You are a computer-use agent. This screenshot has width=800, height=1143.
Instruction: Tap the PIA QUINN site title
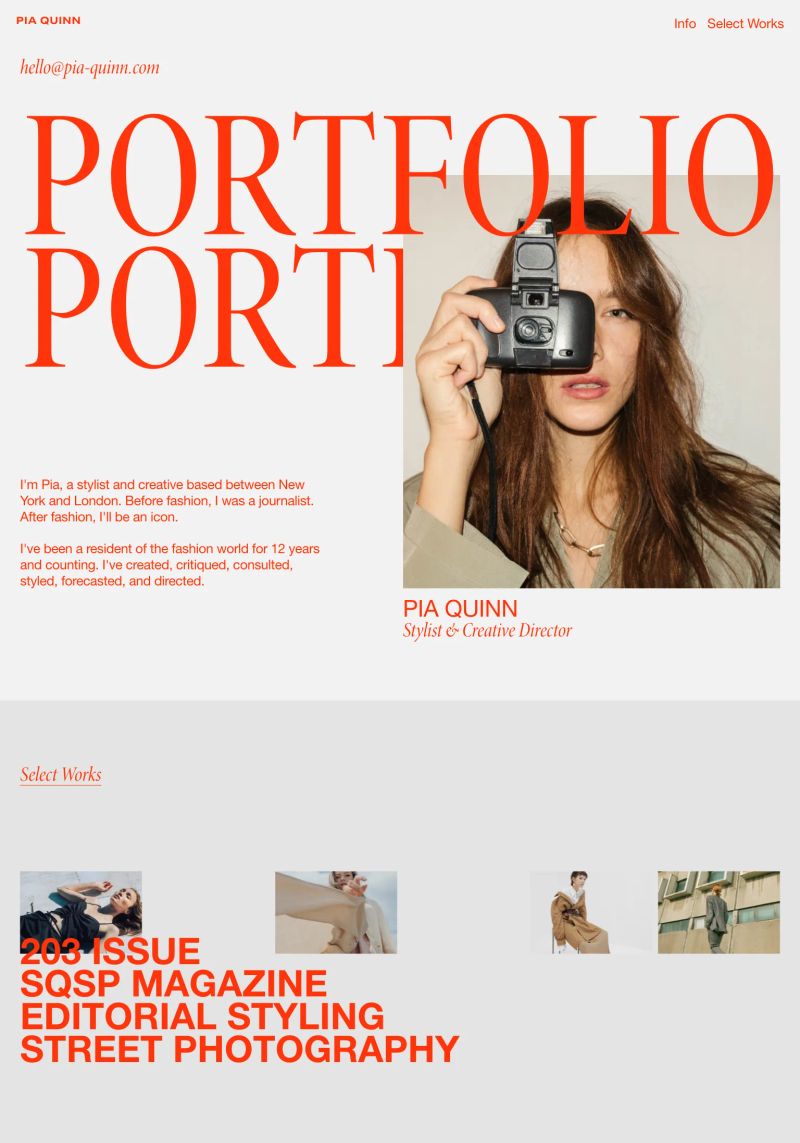[48, 20]
